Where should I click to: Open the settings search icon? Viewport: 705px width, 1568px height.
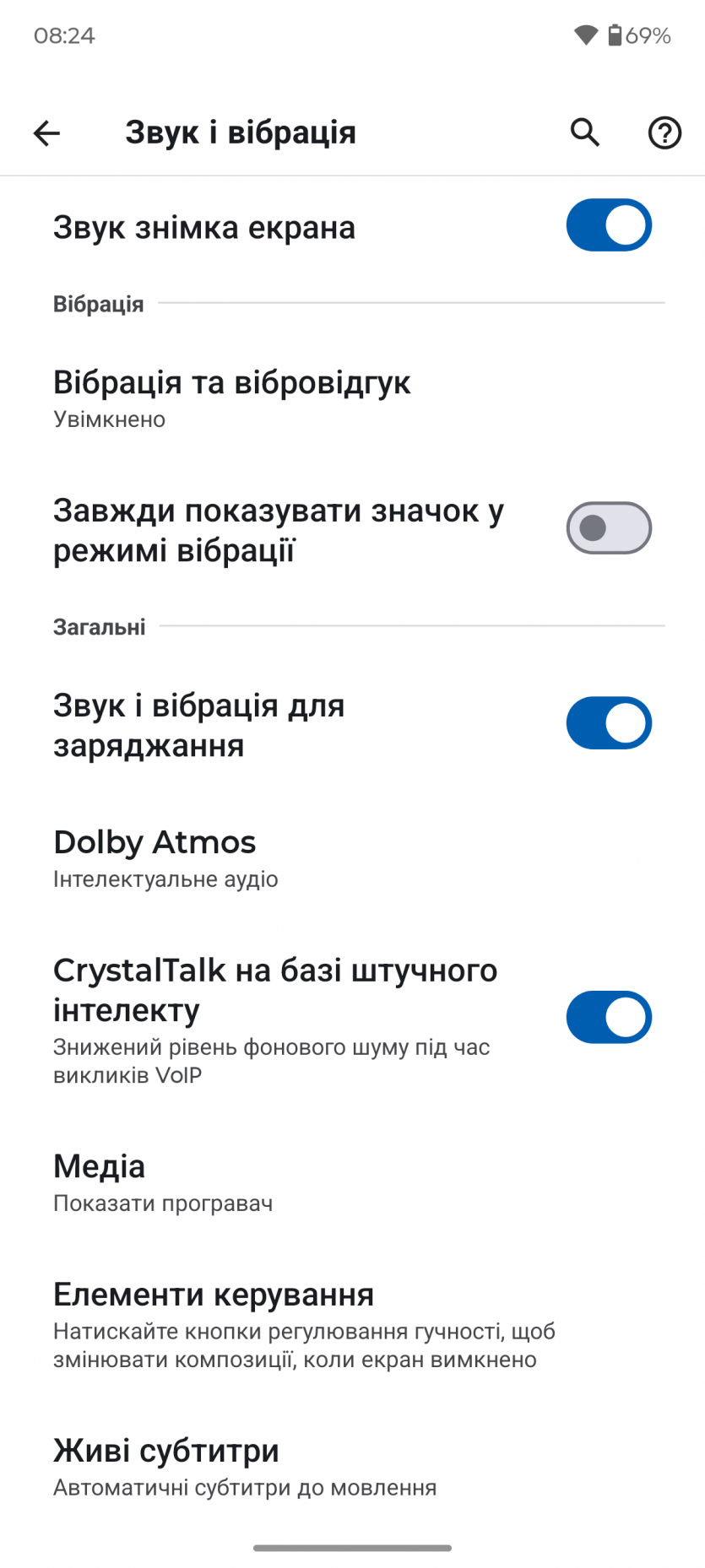click(x=584, y=132)
